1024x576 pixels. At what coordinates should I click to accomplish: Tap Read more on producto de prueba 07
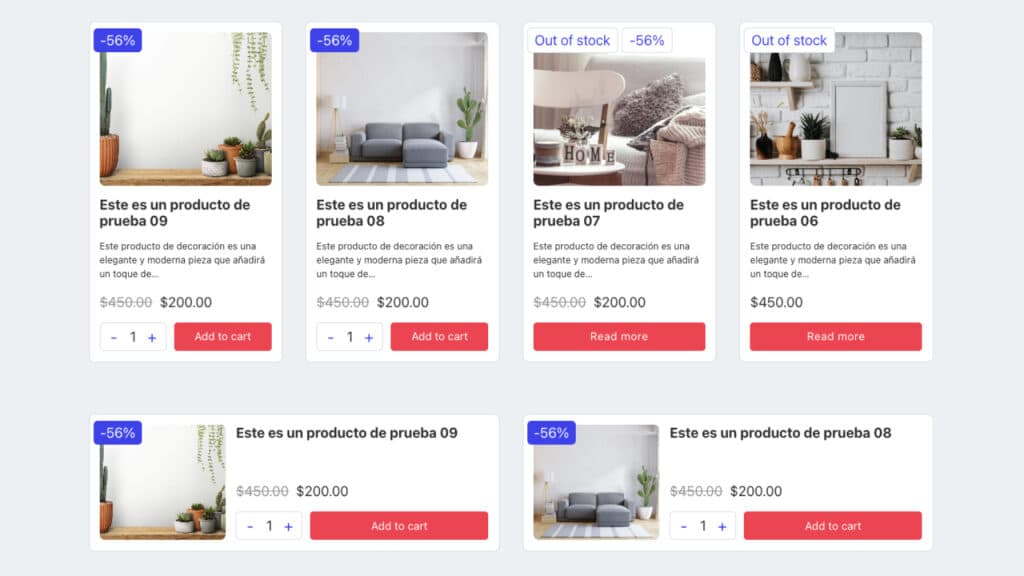coord(618,336)
